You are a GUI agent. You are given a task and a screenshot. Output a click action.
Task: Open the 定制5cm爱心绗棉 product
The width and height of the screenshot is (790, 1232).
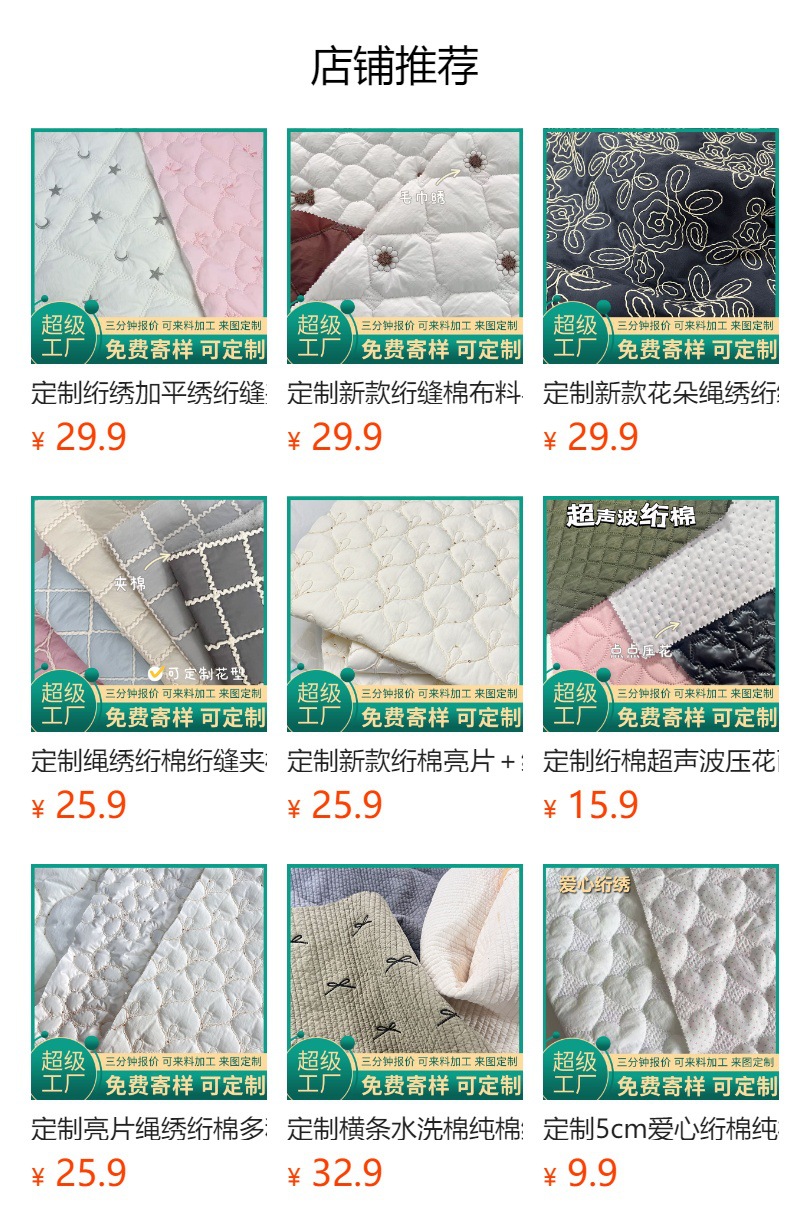[x=661, y=983]
